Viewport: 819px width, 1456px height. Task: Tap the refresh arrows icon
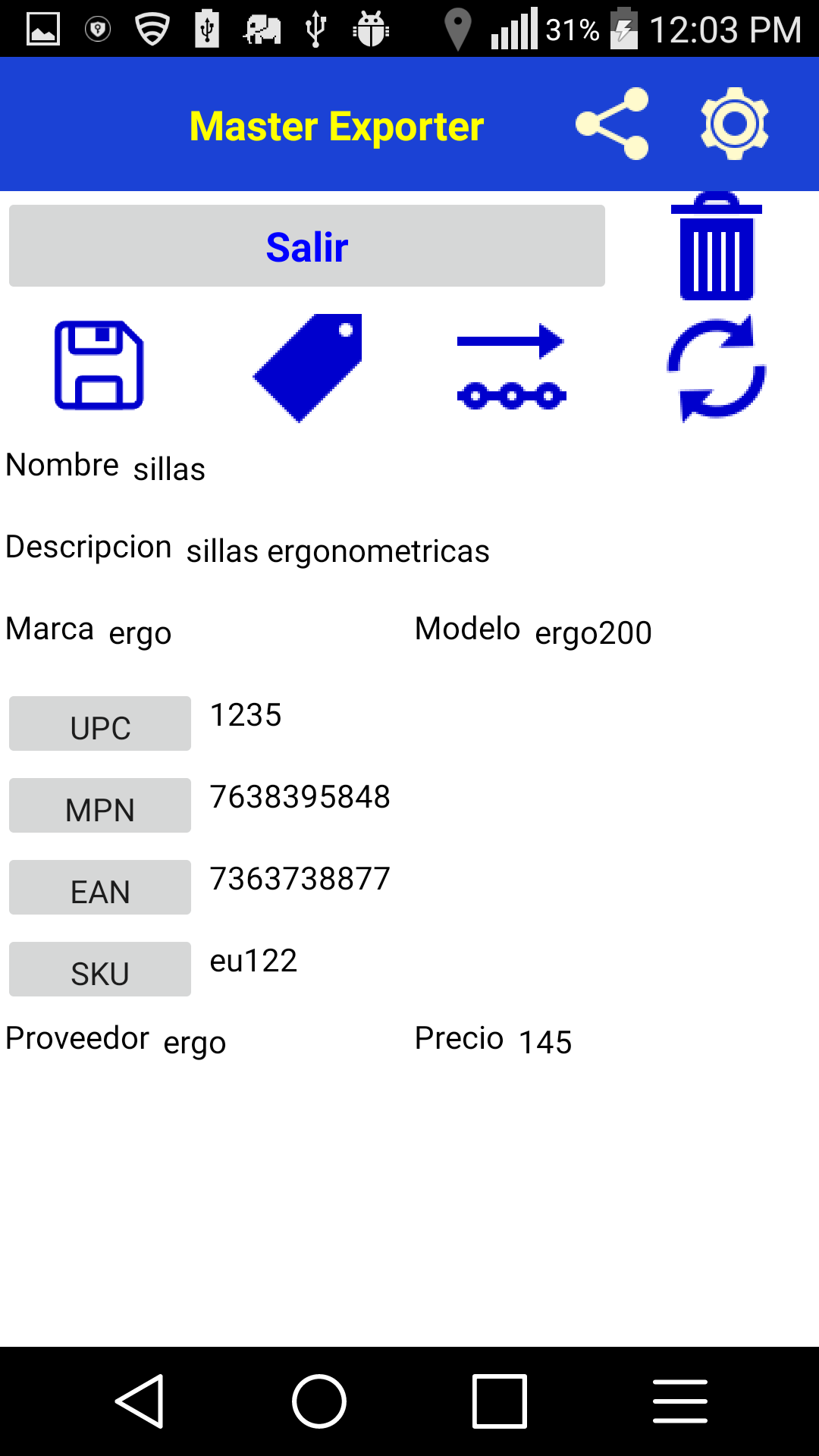point(717,368)
